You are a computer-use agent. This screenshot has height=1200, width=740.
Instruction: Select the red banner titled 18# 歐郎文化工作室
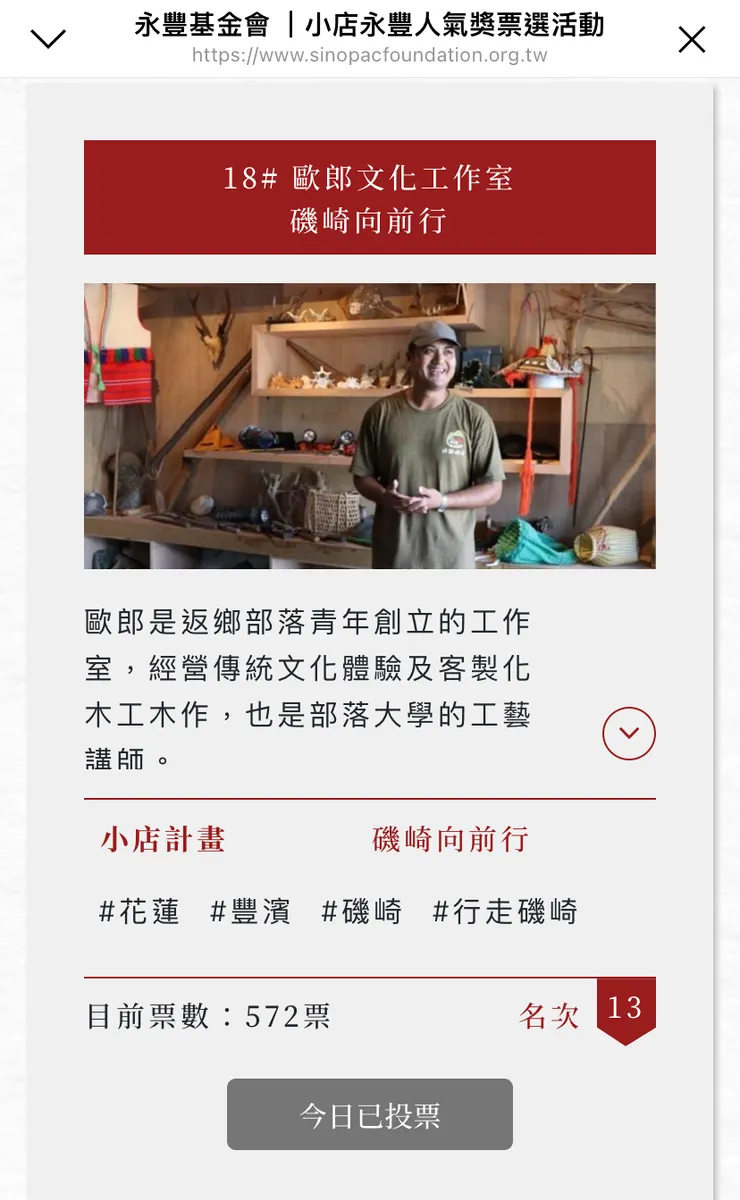(370, 178)
